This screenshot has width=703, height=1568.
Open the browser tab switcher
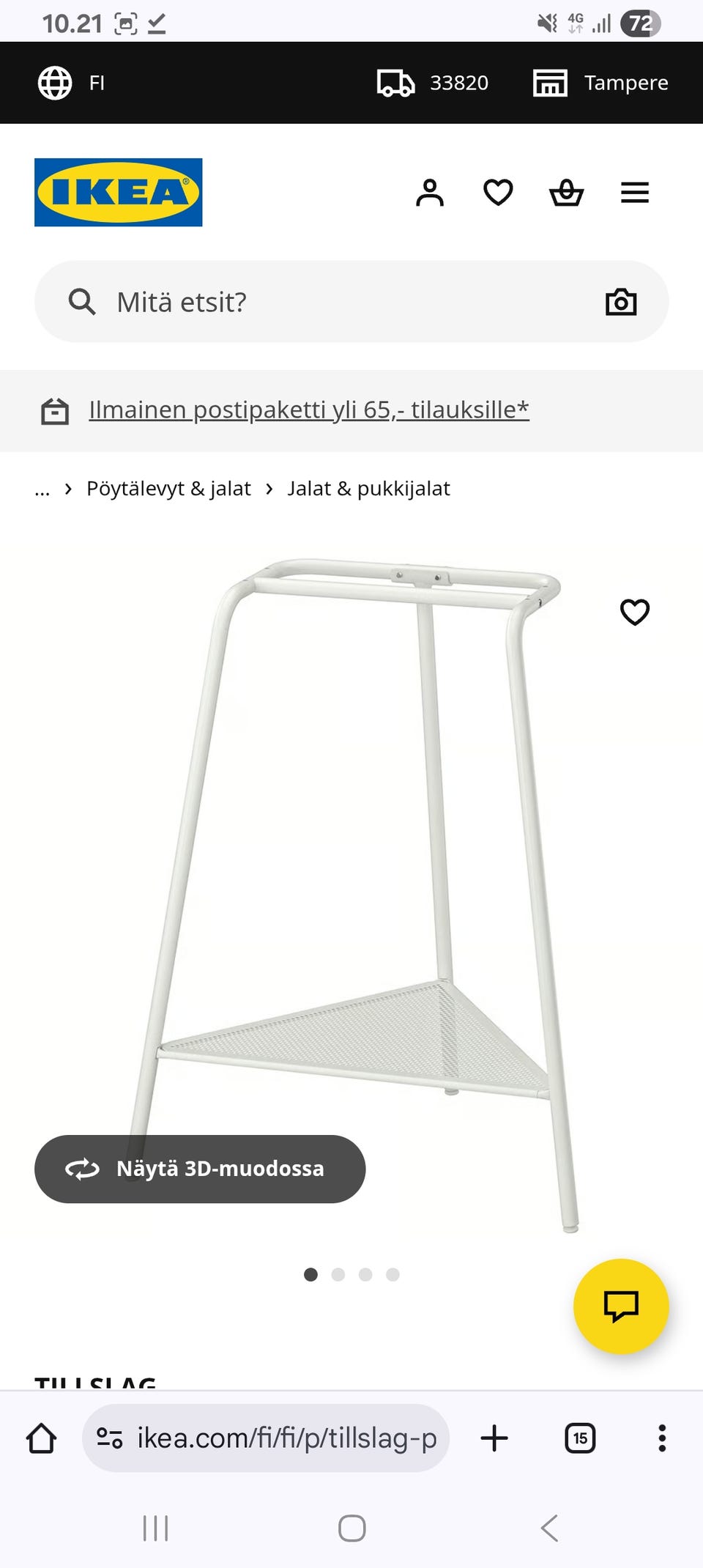click(580, 1438)
